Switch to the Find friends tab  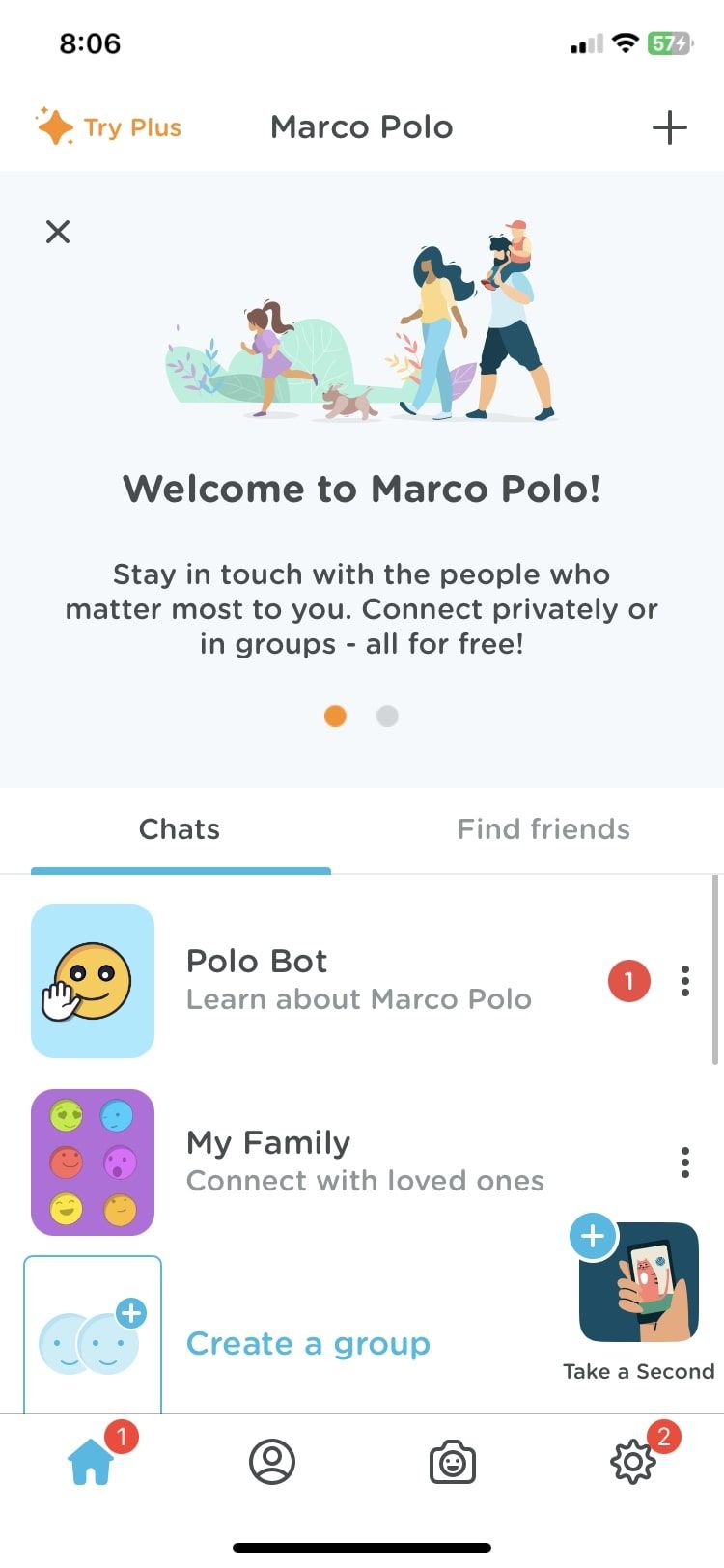pyautogui.click(x=543, y=828)
